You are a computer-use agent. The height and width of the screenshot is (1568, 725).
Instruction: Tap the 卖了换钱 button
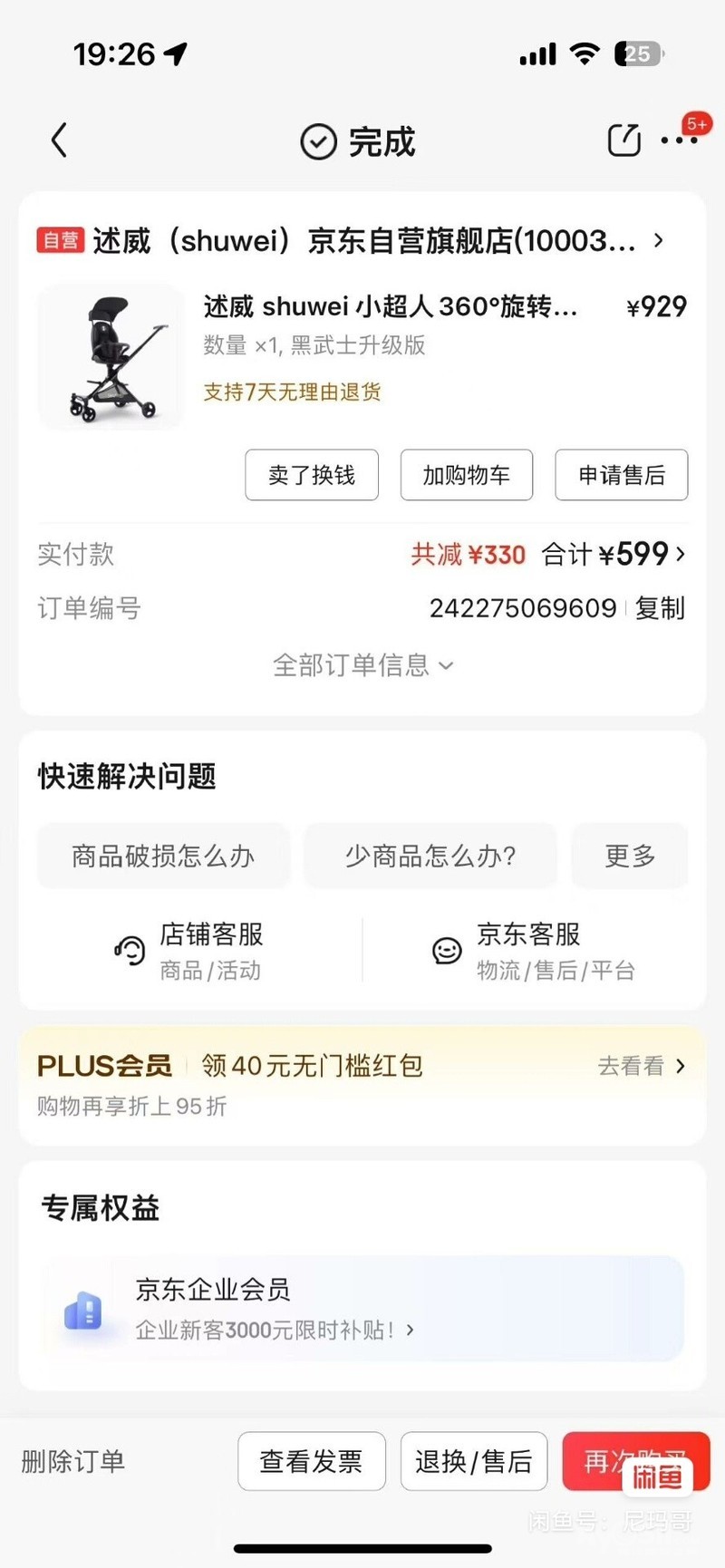pos(312,475)
